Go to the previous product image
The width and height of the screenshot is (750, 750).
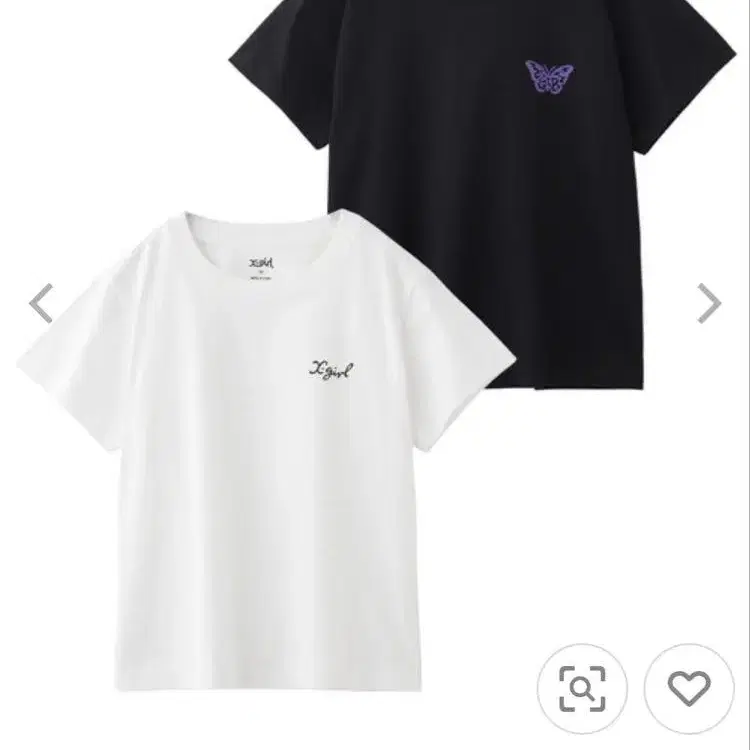point(41,303)
